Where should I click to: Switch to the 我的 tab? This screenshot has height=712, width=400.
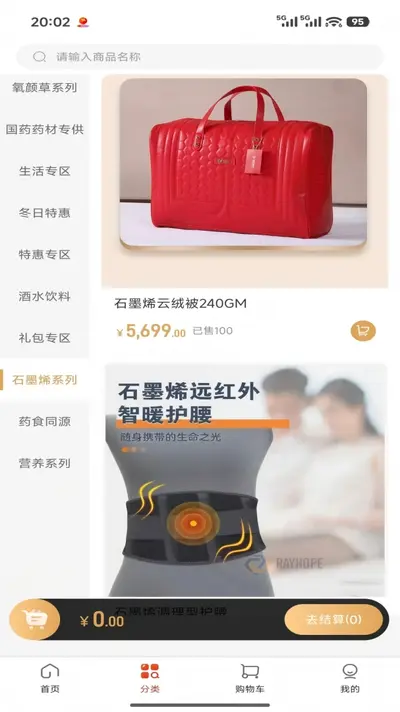pyautogui.click(x=350, y=678)
